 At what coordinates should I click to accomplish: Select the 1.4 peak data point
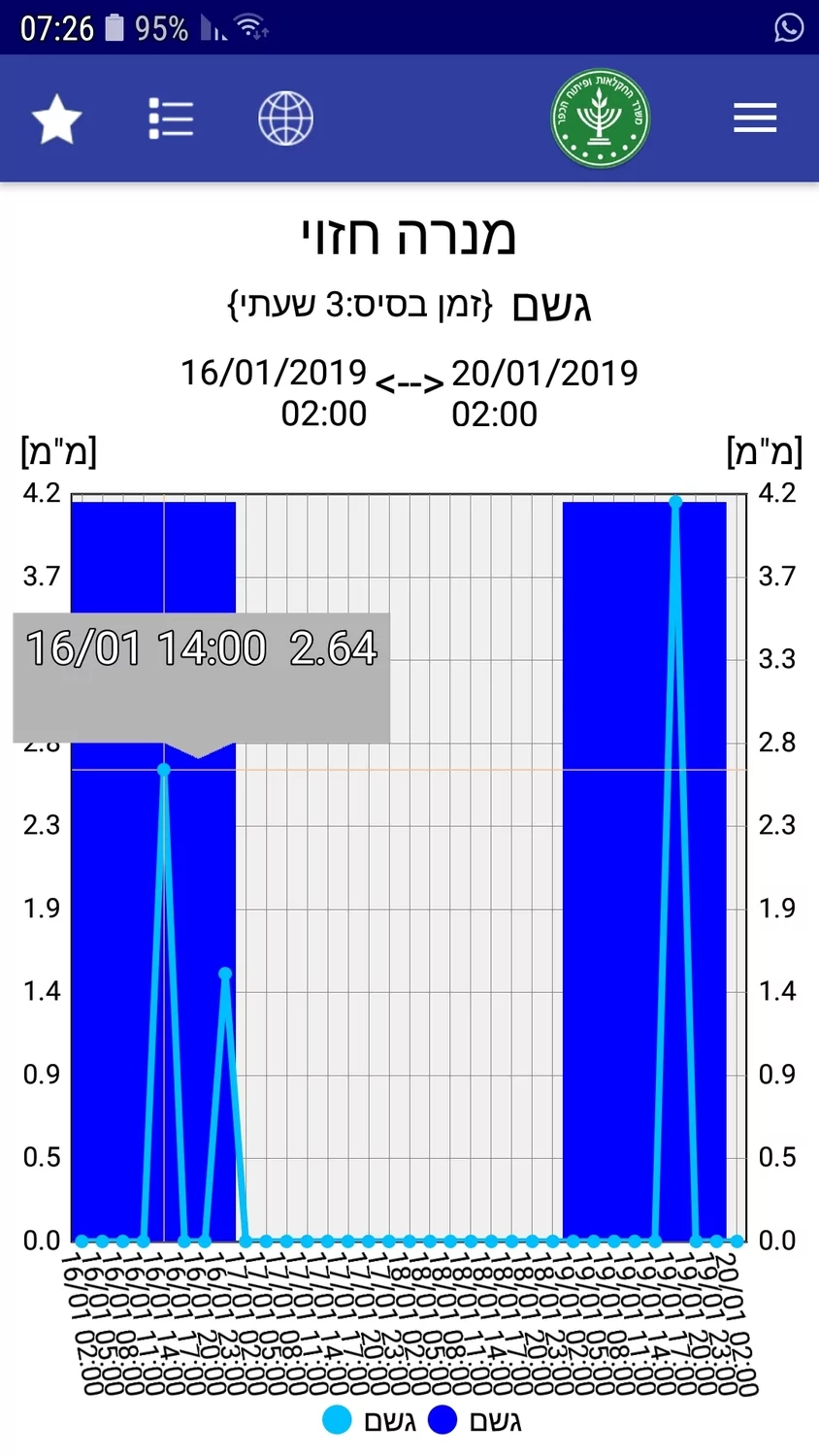tap(225, 974)
